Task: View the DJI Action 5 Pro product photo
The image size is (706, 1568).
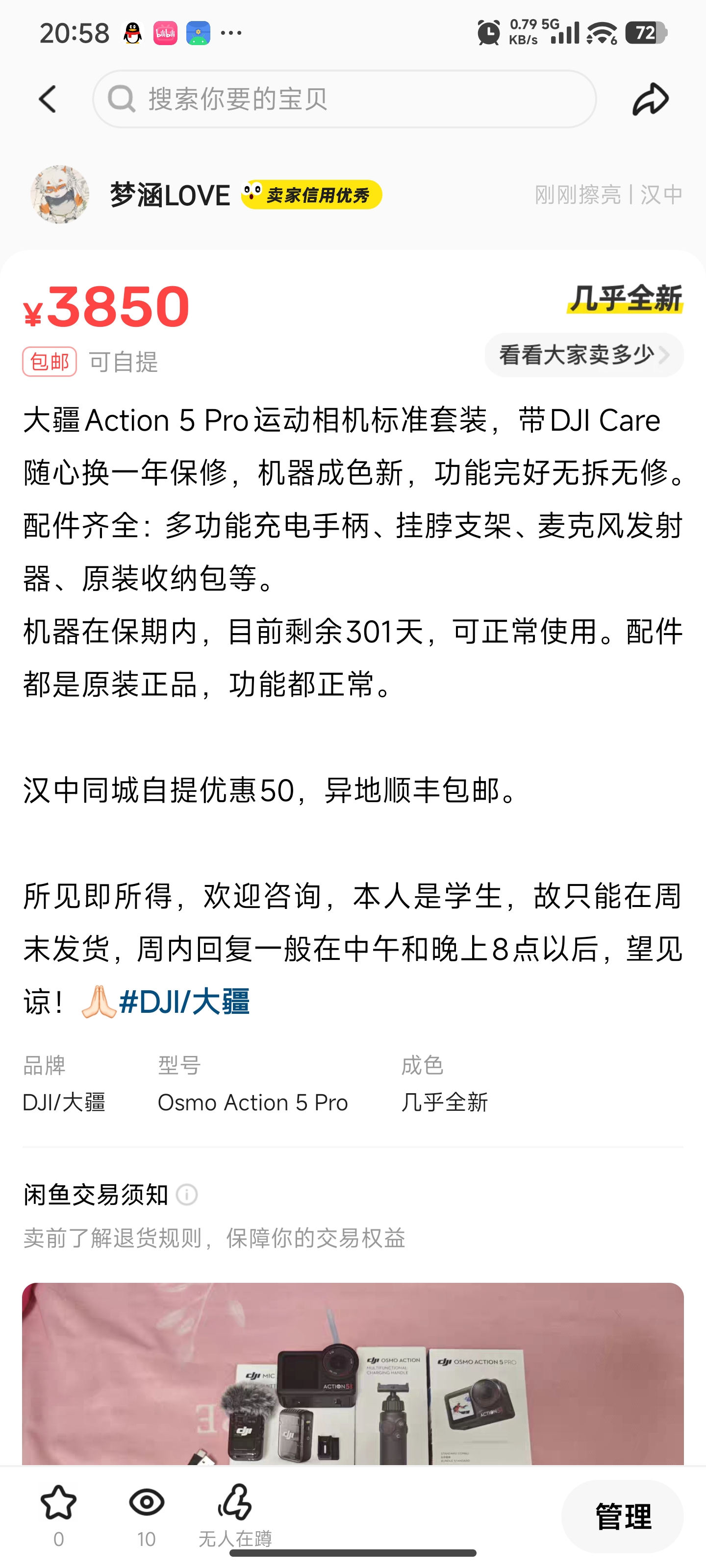Action: click(353, 1375)
